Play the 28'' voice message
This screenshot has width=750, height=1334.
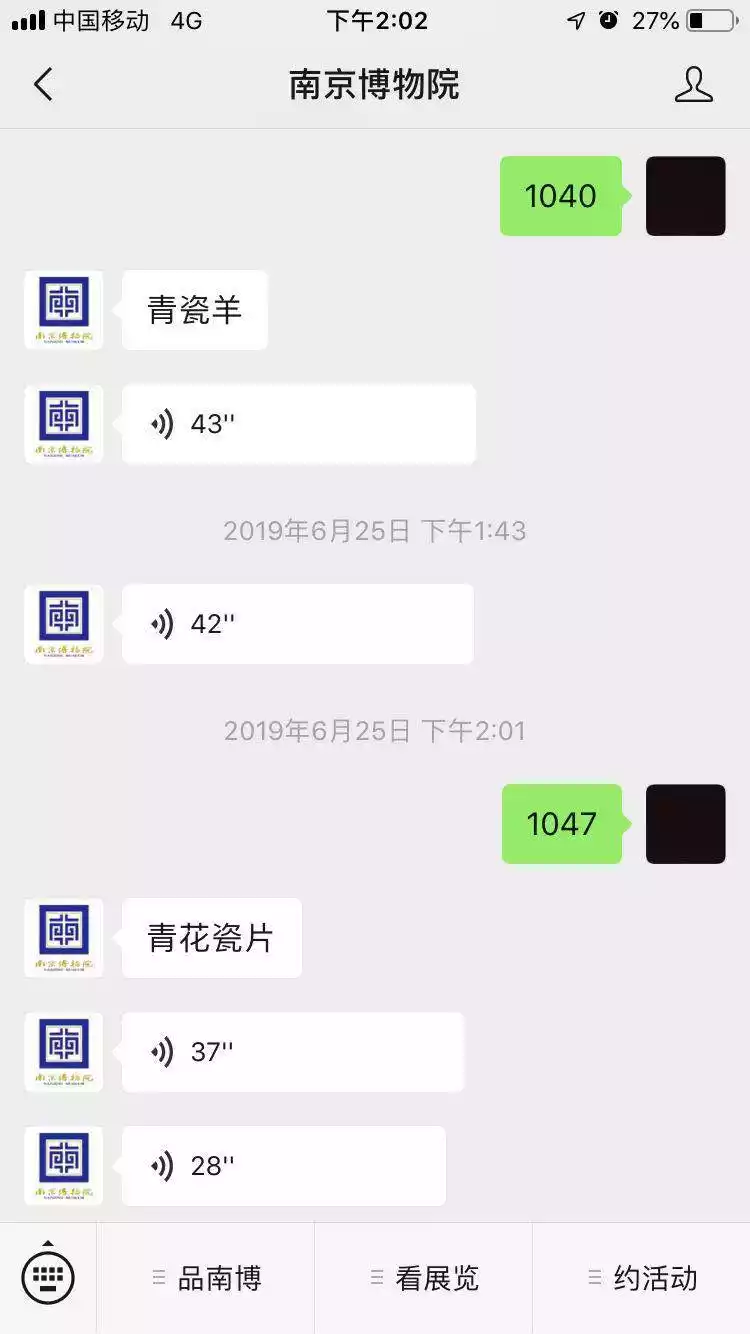(x=283, y=1166)
